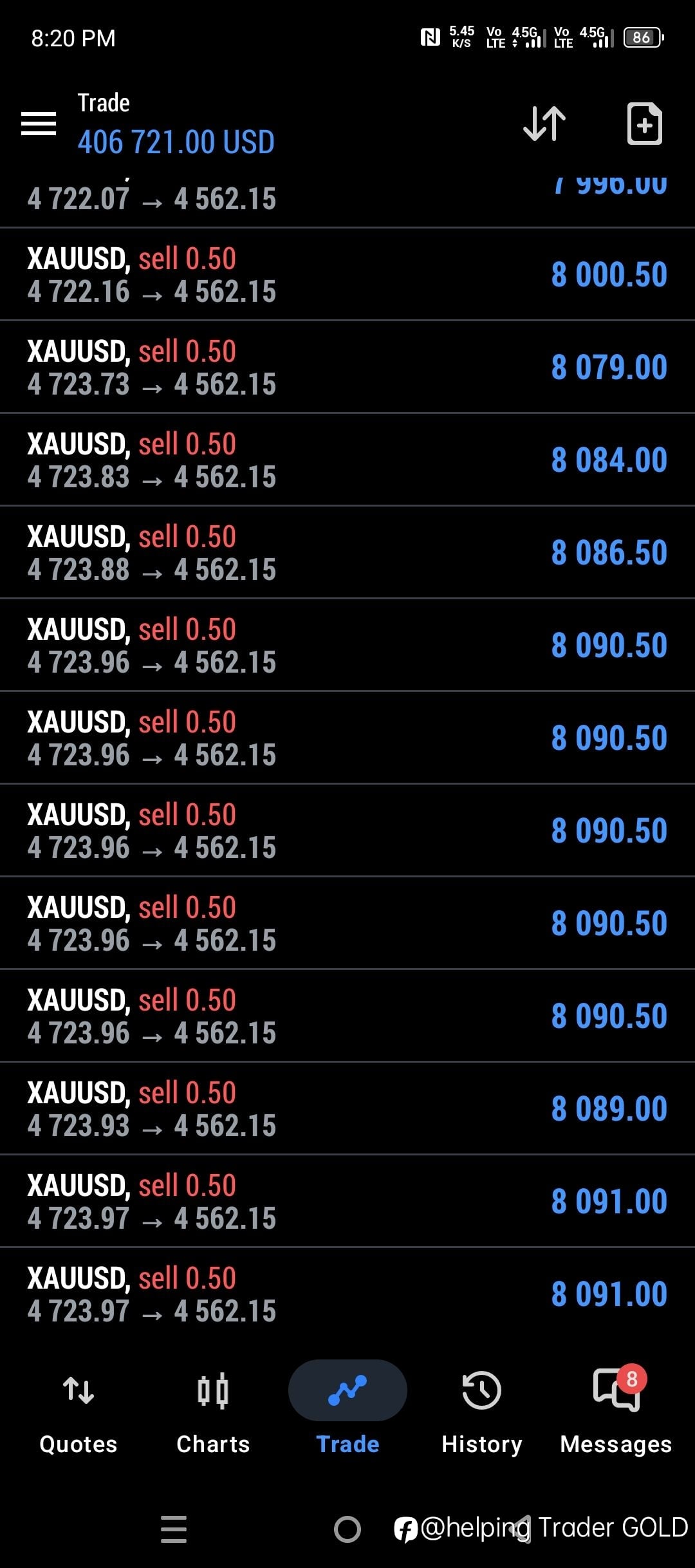Viewport: 695px width, 1568px height.
Task: Tap the system home button
Action: pyautogui.click(x=347, y=1529)
